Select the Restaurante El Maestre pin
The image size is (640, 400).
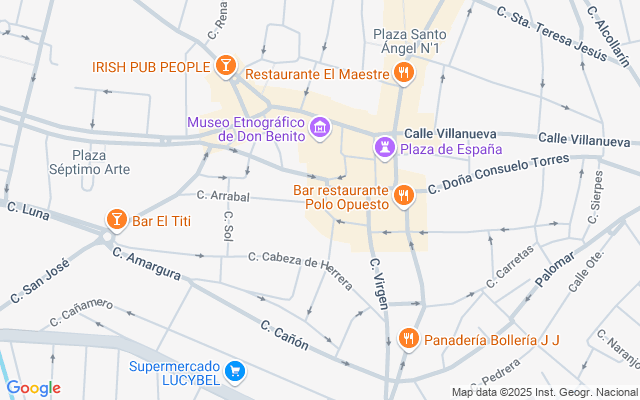tap(404, 72)
